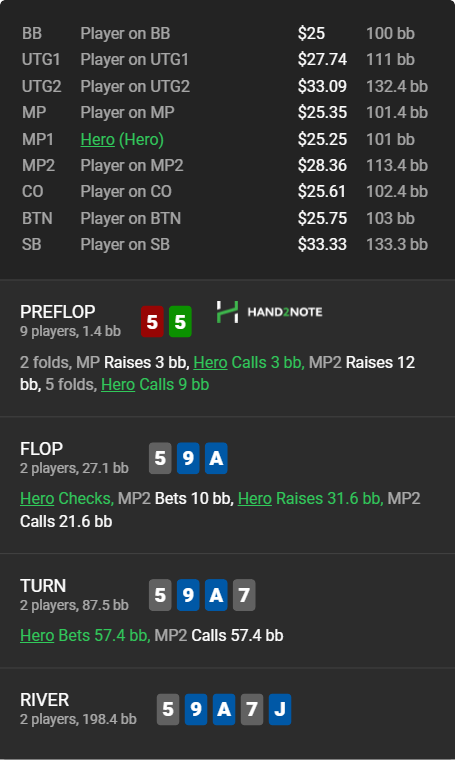Screen dimensions: 455x760
Task: Select the Hero link before Checks on flop
Action: (x=37, y=499)
